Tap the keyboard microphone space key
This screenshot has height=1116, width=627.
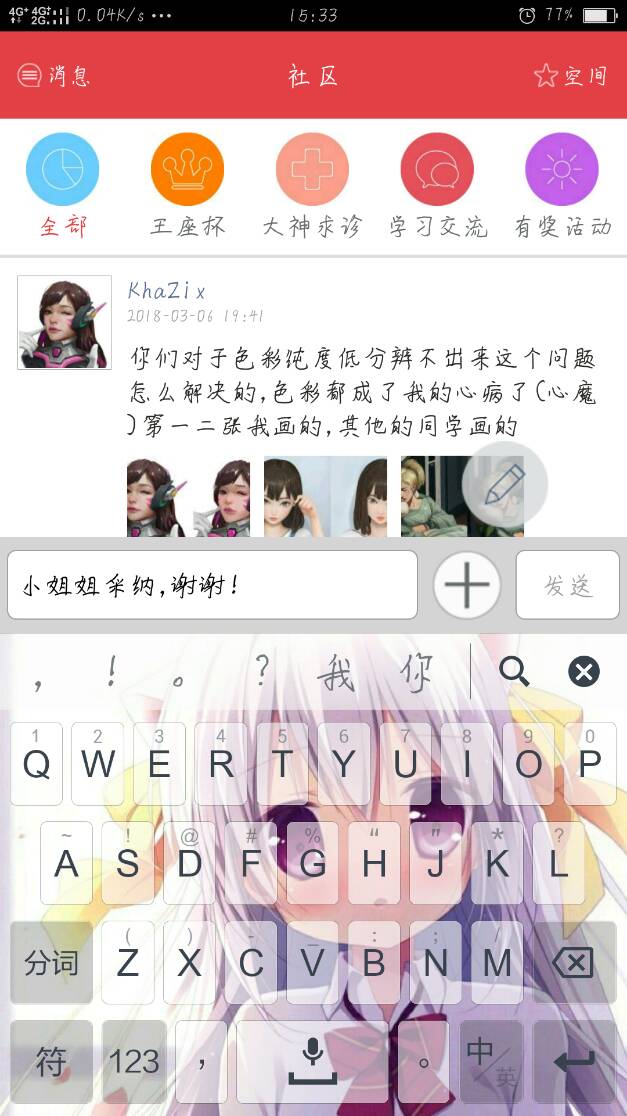coord(312,1062)
